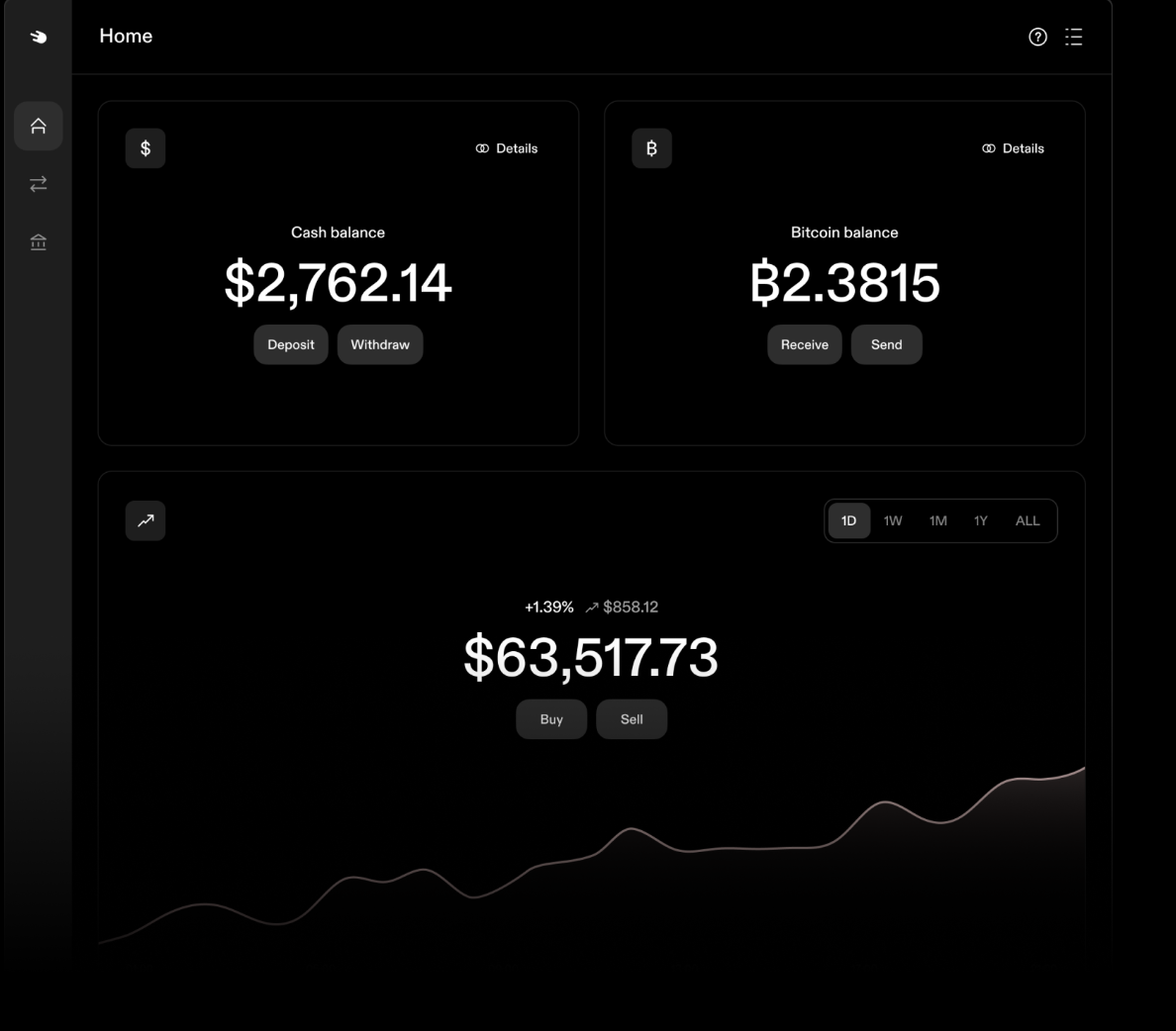1176x1031 pixels.
Task: Open the help question mark icon
Action: click(1037, 37)
